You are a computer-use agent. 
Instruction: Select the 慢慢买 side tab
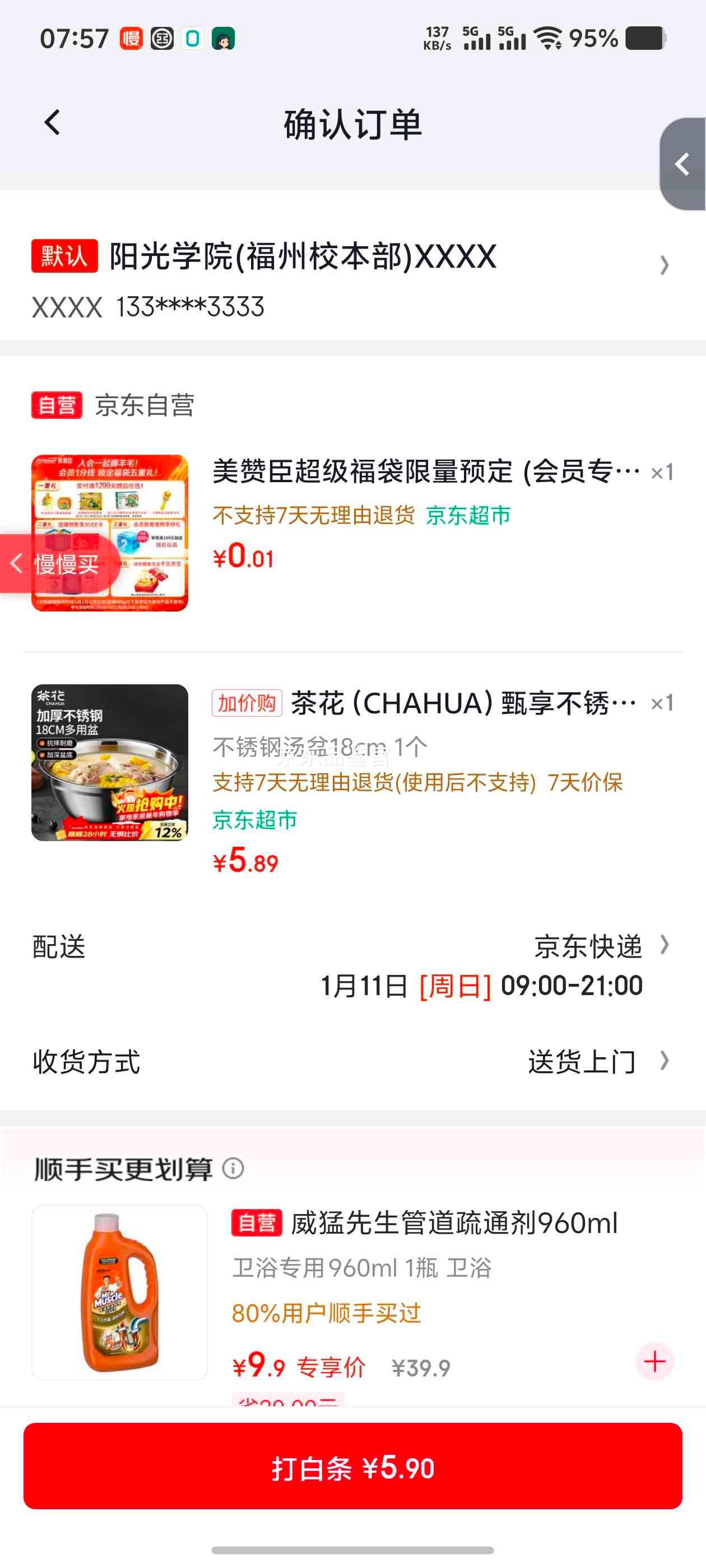point(67,566)
